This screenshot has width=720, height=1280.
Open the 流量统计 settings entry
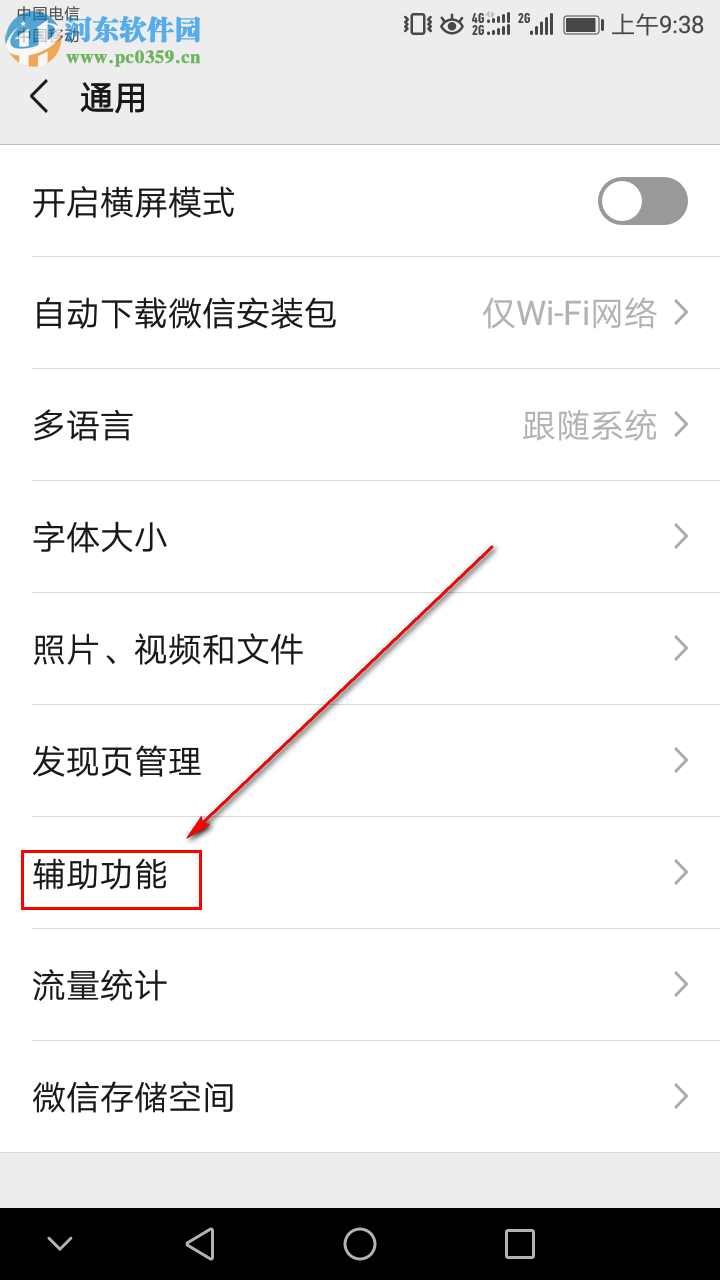[360, 985]
